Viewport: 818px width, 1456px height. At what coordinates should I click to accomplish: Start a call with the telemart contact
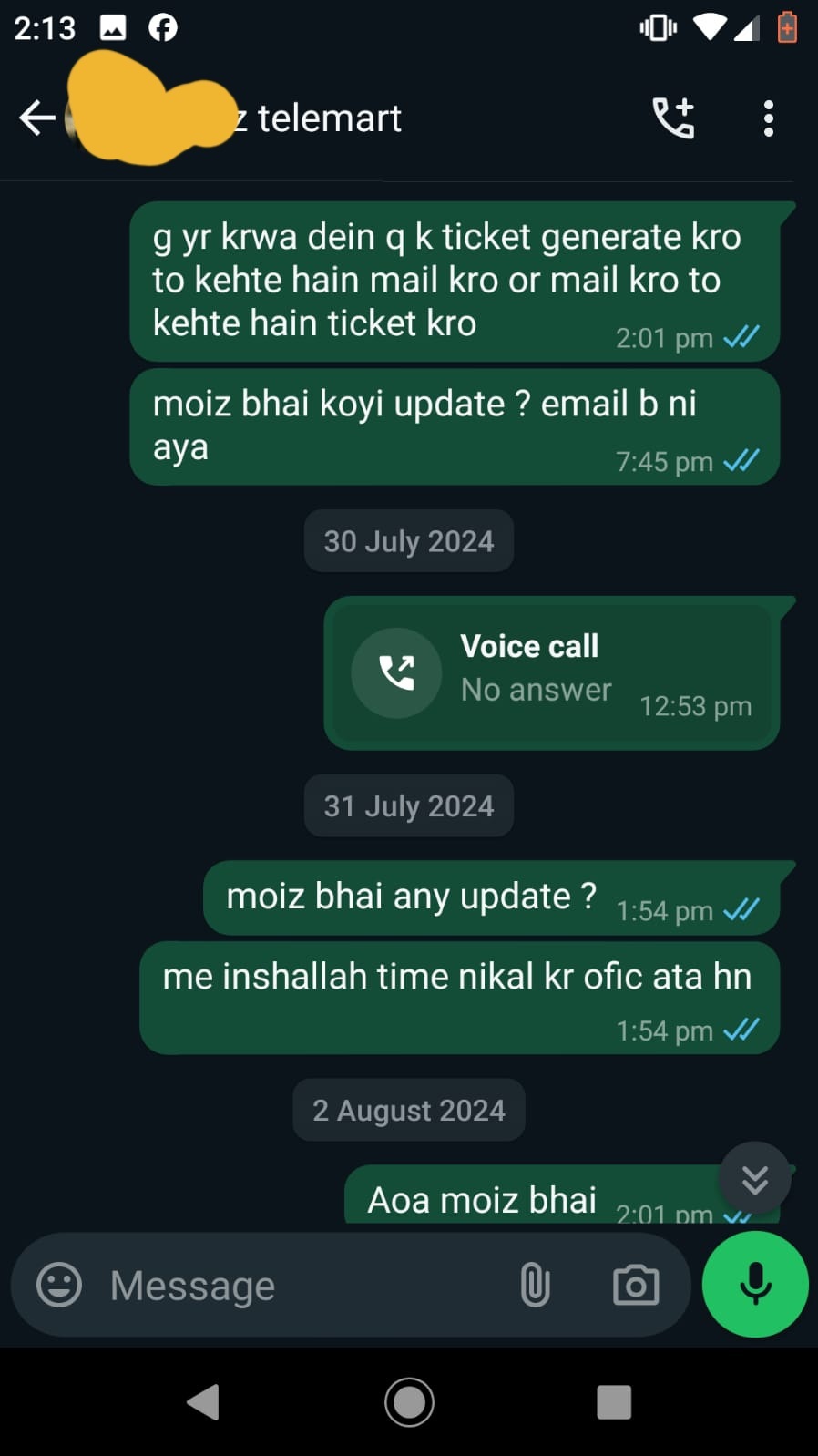coord(673,118)
